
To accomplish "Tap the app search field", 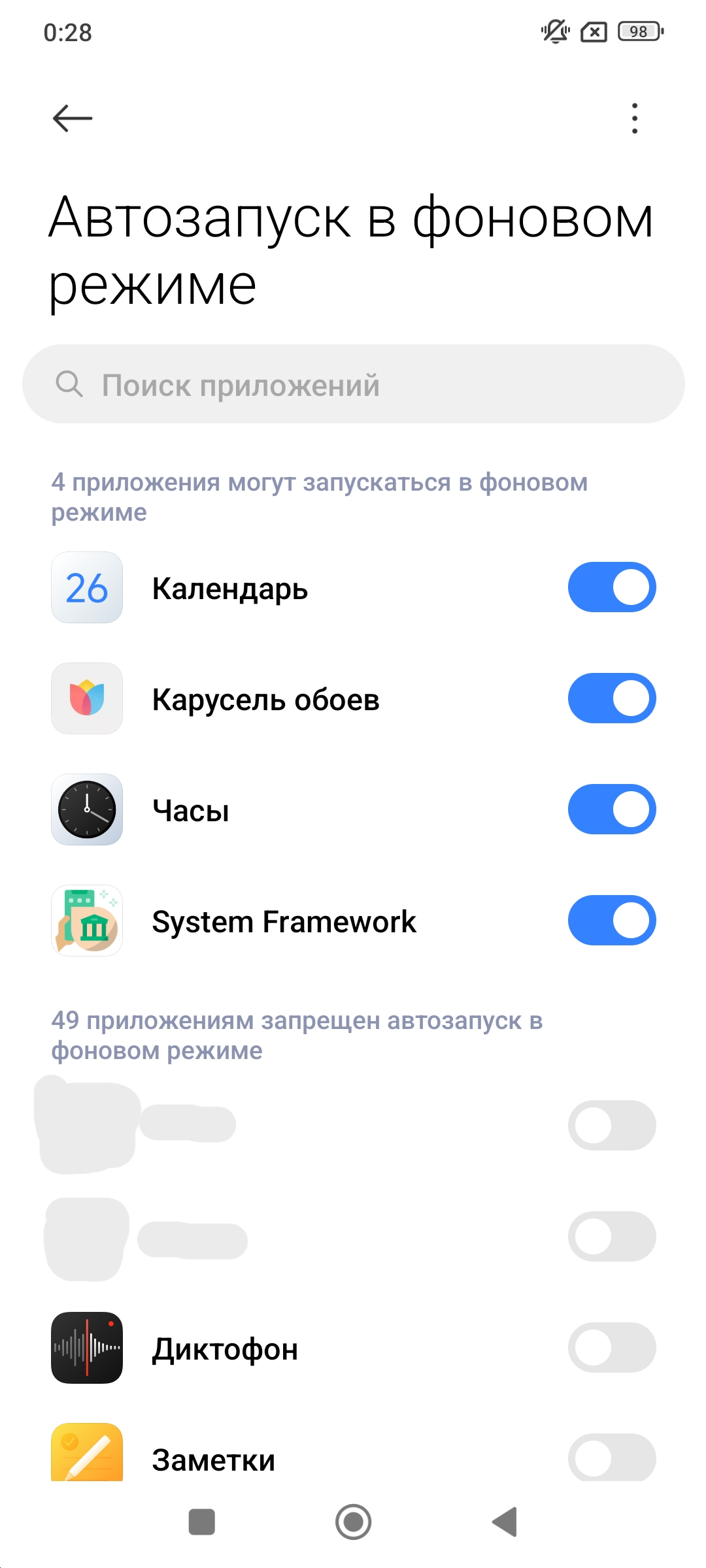I will (x=353, y=384).
